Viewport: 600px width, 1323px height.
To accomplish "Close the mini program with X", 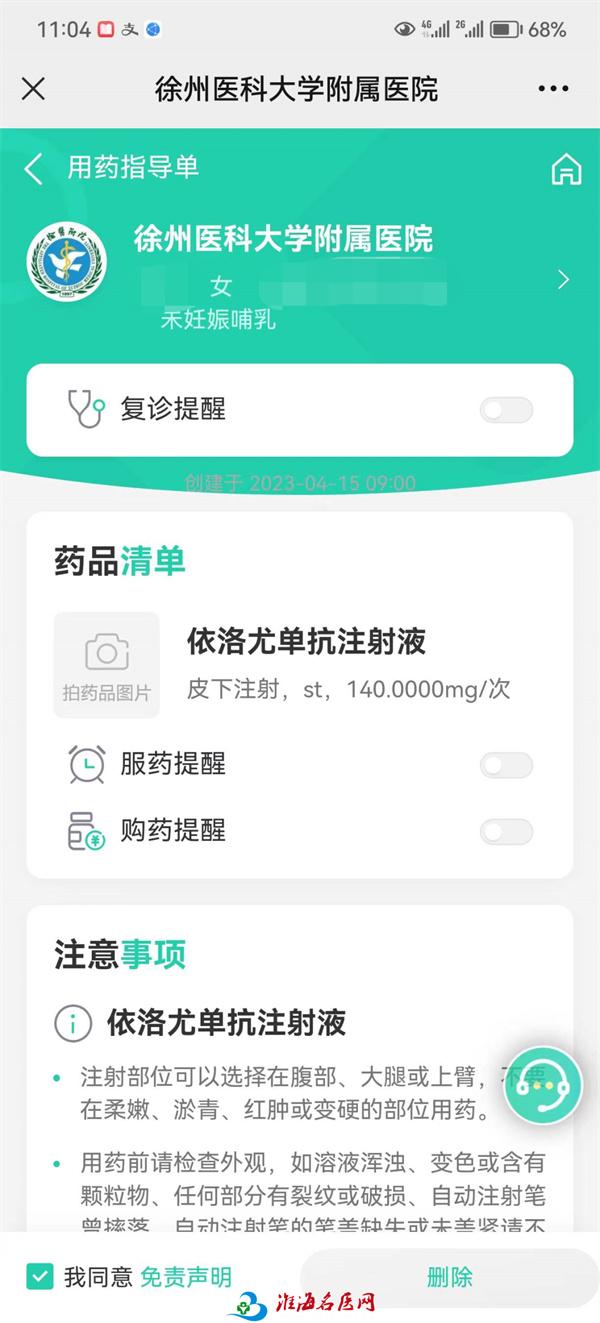I will [x=33, y=89].
